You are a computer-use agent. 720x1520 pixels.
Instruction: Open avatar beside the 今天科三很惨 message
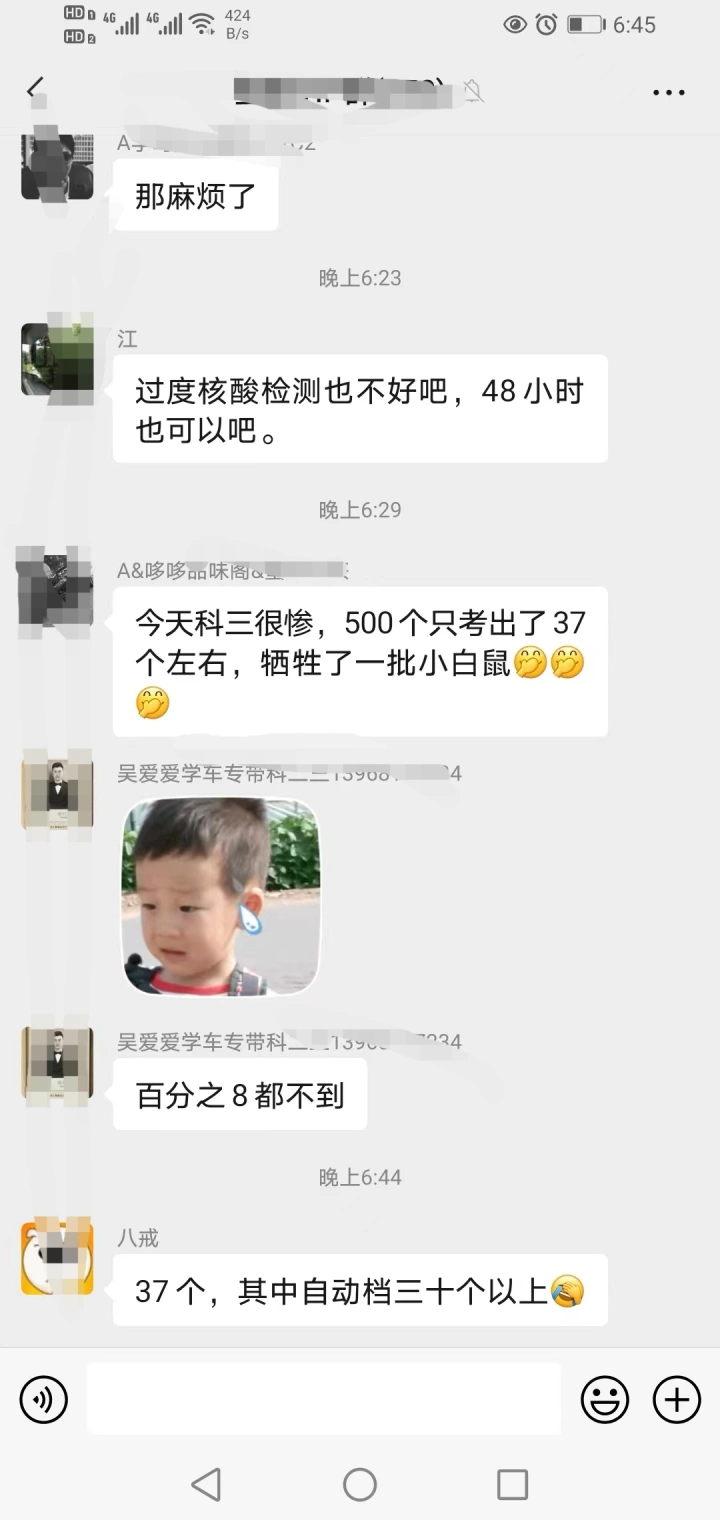[57, 592]
